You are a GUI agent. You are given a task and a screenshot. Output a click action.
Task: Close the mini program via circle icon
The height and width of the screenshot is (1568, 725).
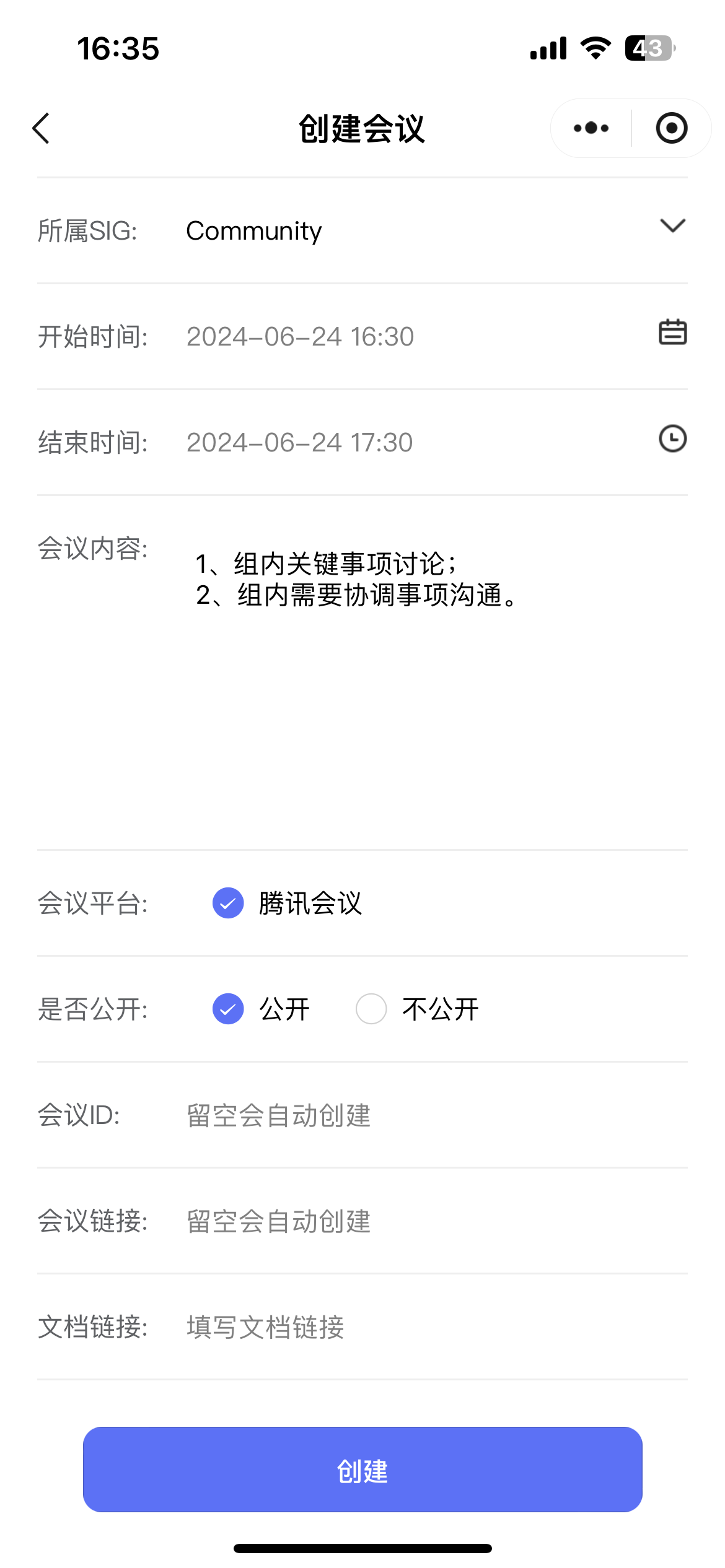pyautogui.click(x=671, y=128)
